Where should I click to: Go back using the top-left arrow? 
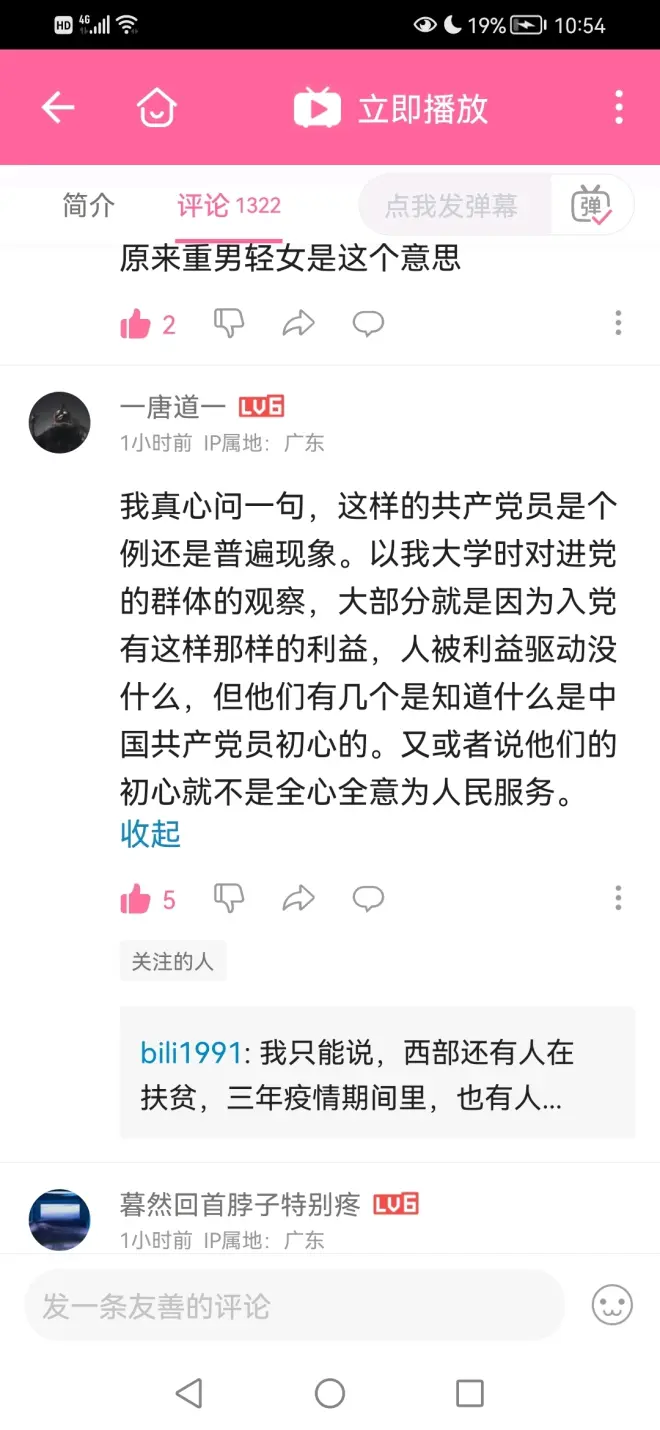[x=58, y=107]
